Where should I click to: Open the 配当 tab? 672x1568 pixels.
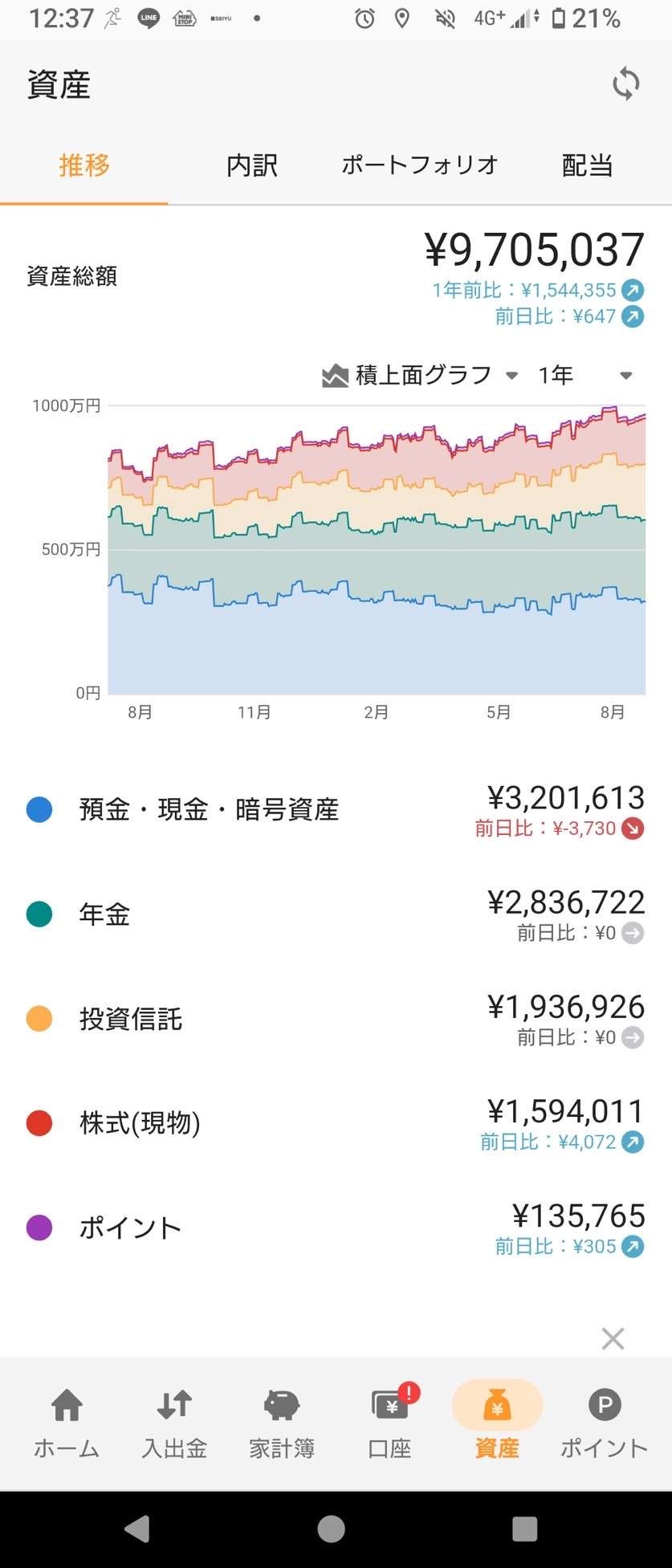(587, 165)
